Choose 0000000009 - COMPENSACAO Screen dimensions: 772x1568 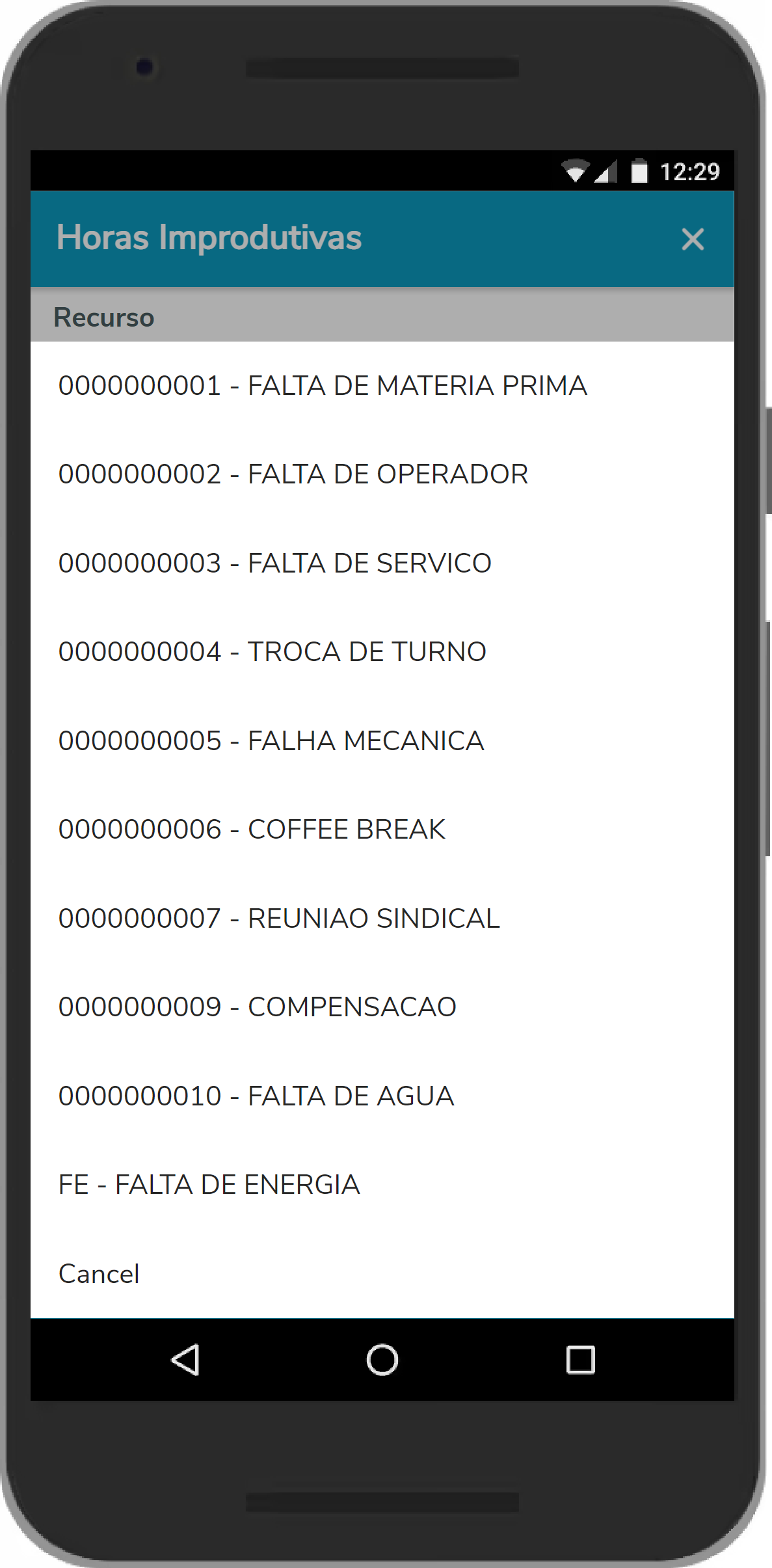[x=258, y=1007]
